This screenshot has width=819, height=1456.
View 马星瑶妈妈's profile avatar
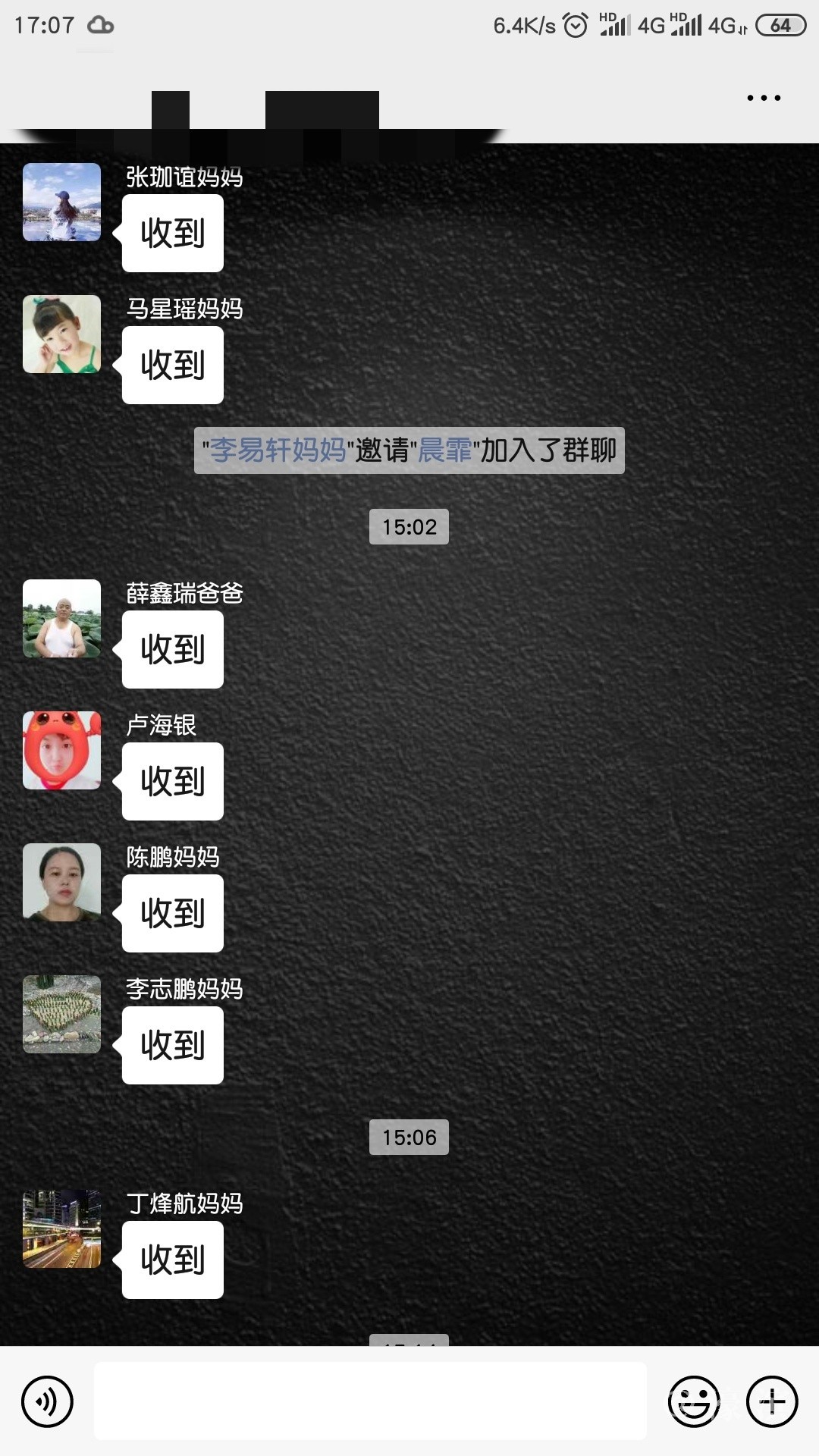(61, 334)
